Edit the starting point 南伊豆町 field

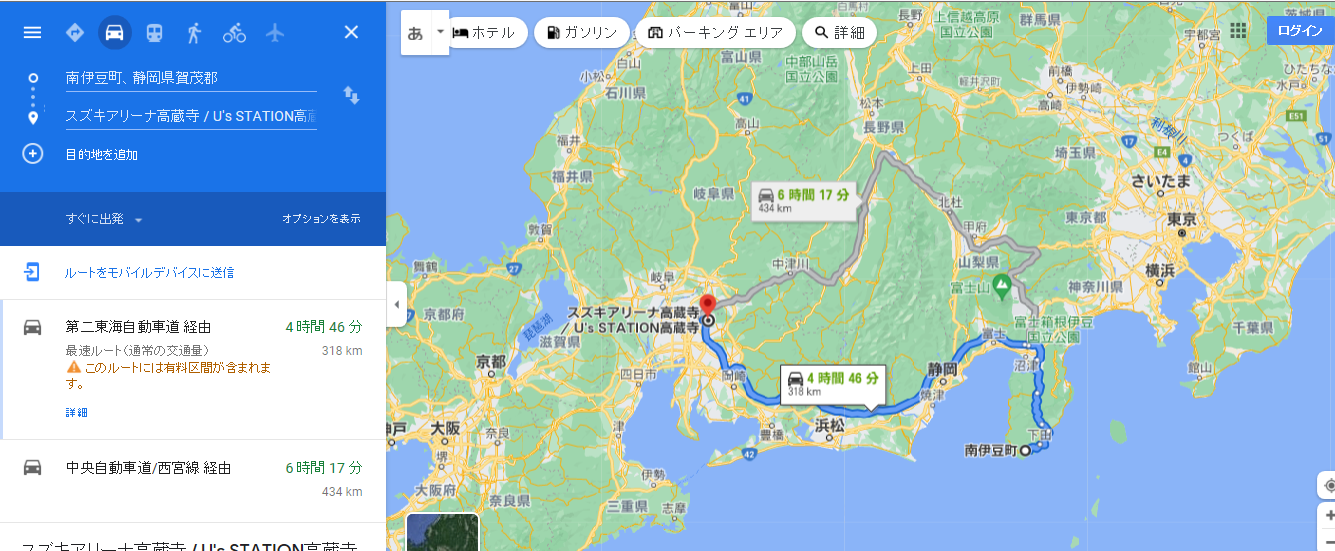point(190,77)
